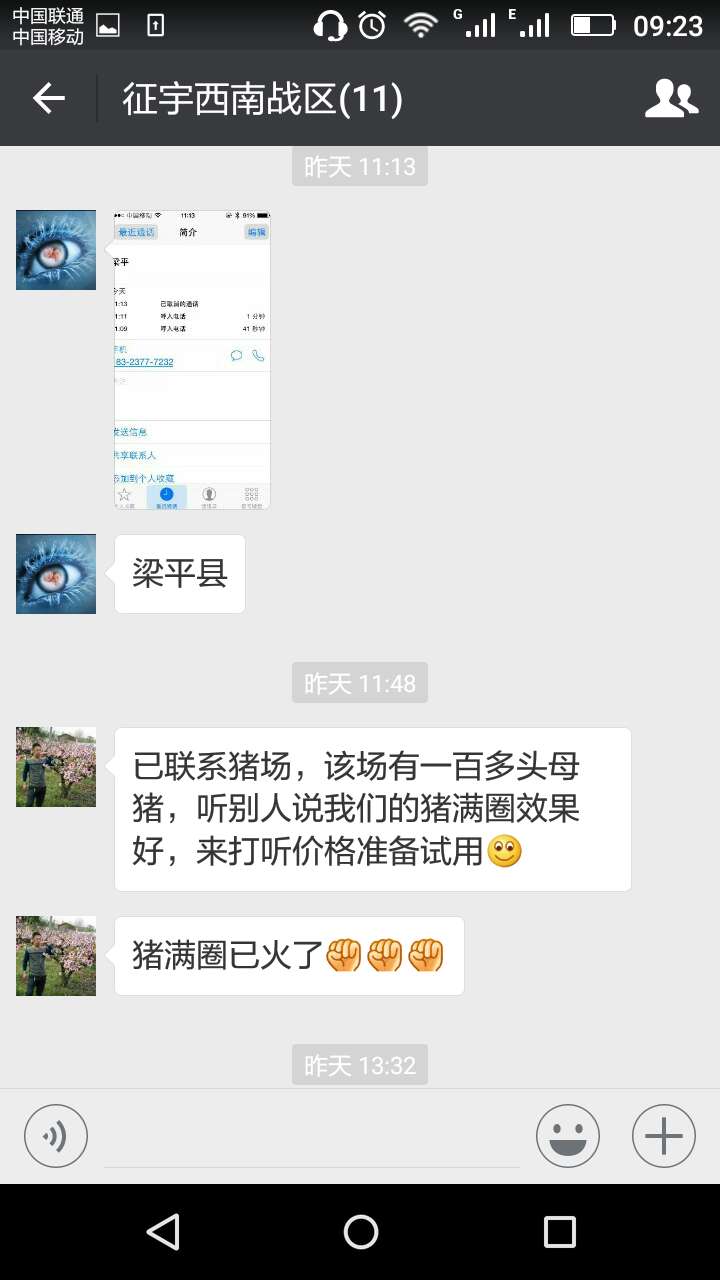
Task: Open the group members info icon
Action: pos(671,98)
